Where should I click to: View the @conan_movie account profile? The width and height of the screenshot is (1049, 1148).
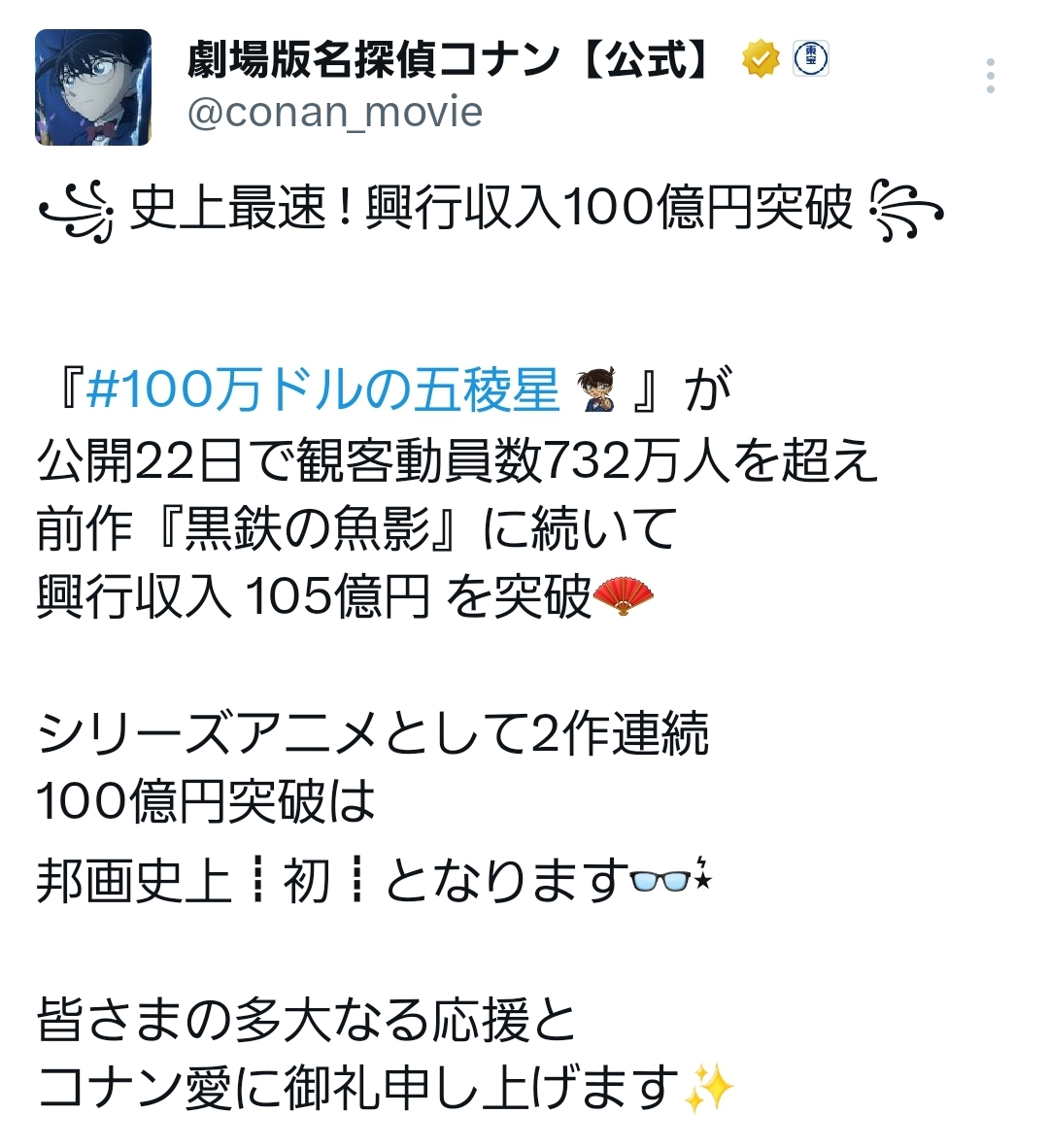pos(334,113)
